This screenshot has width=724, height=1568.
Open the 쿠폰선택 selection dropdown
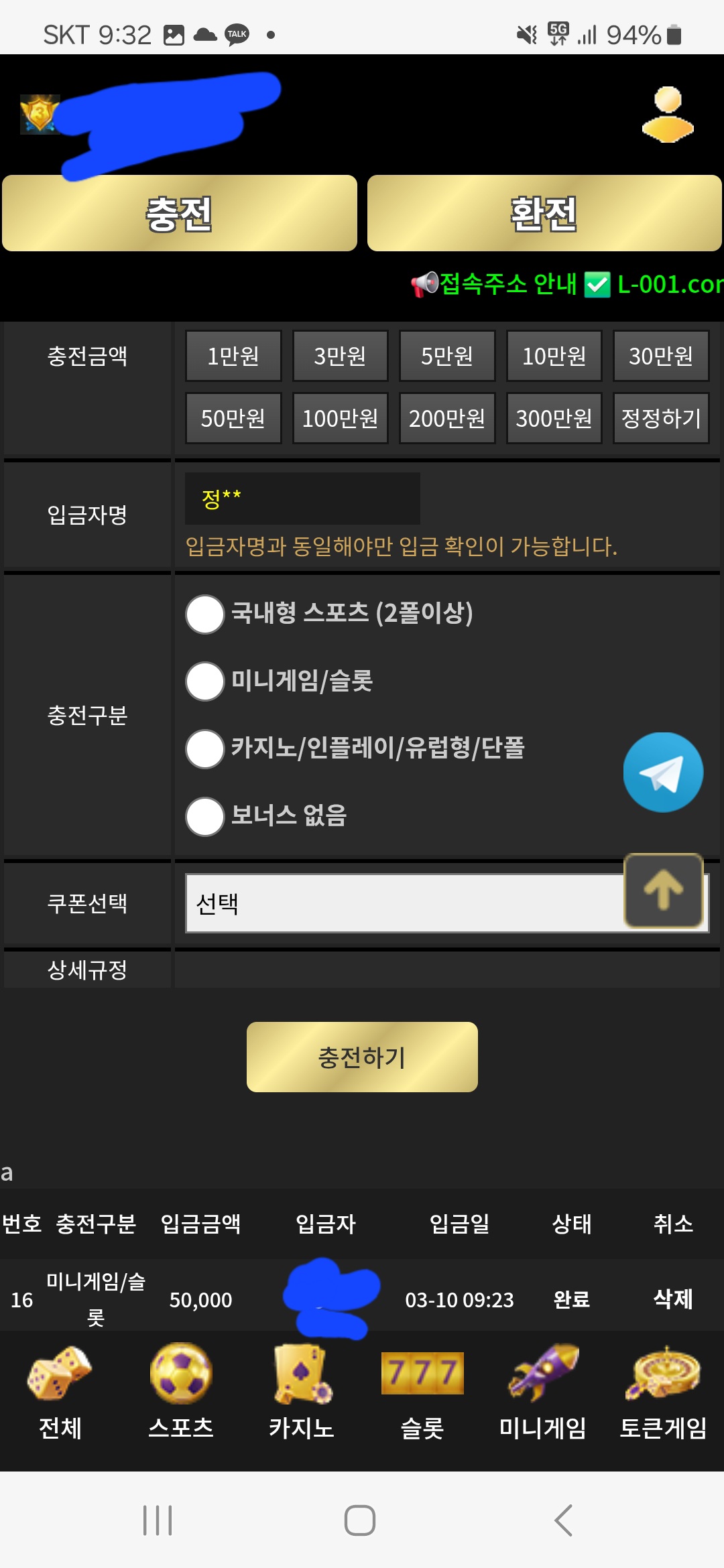click(x=402, y=905)
